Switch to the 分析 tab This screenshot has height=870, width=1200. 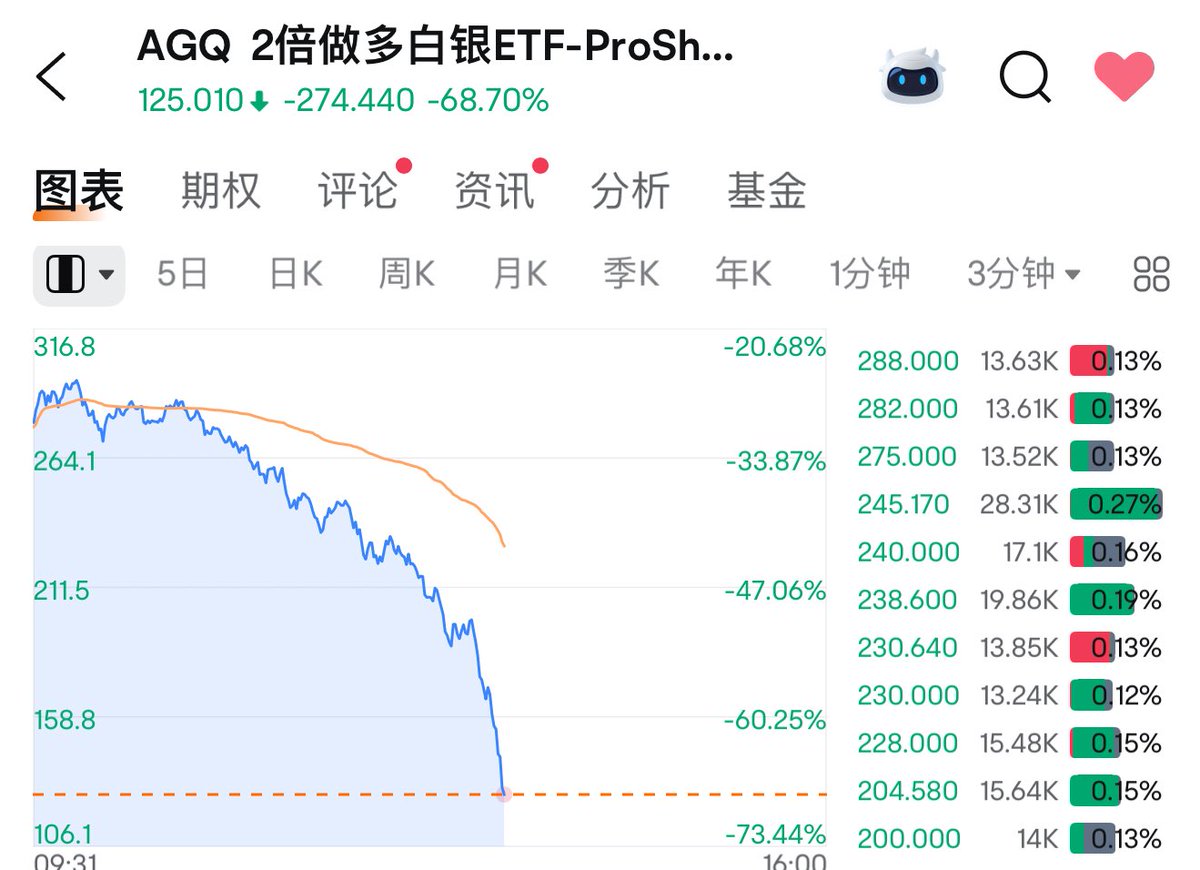click(630, 190)
